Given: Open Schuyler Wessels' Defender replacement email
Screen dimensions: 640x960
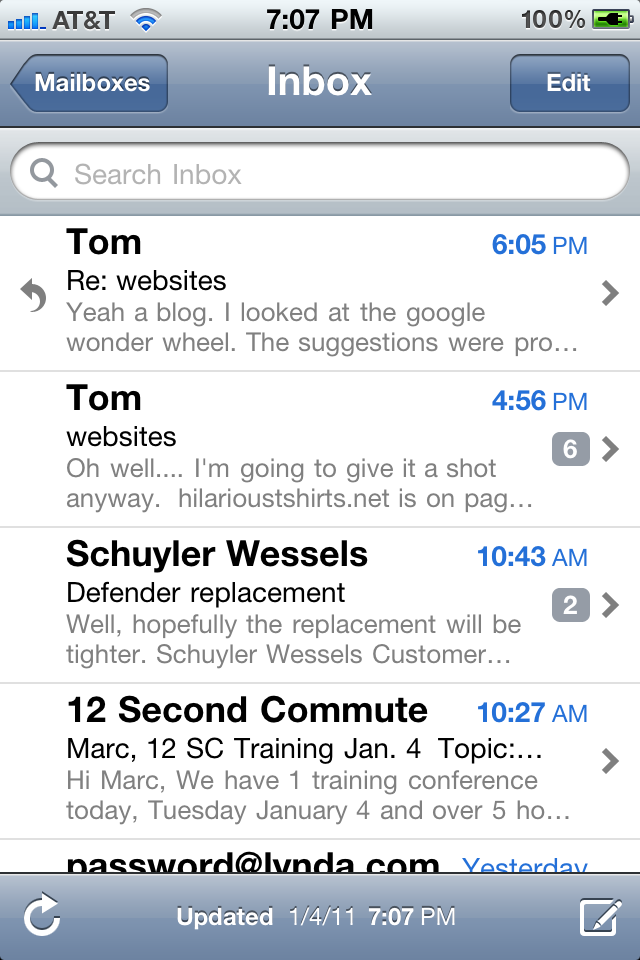Looking at the screenshot, I should [x=320, y=605].
